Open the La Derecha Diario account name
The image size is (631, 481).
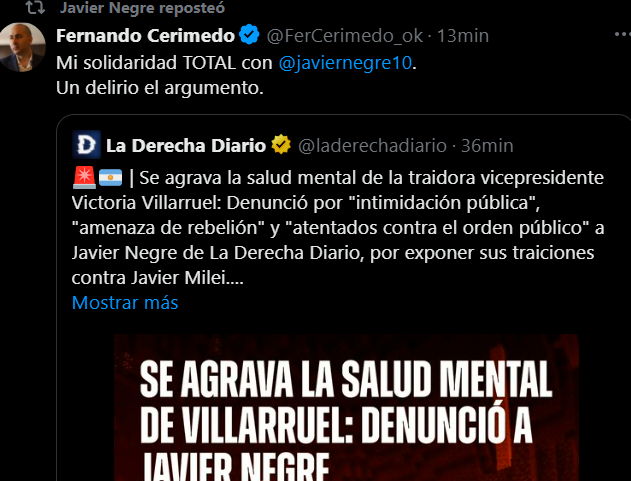185,145
